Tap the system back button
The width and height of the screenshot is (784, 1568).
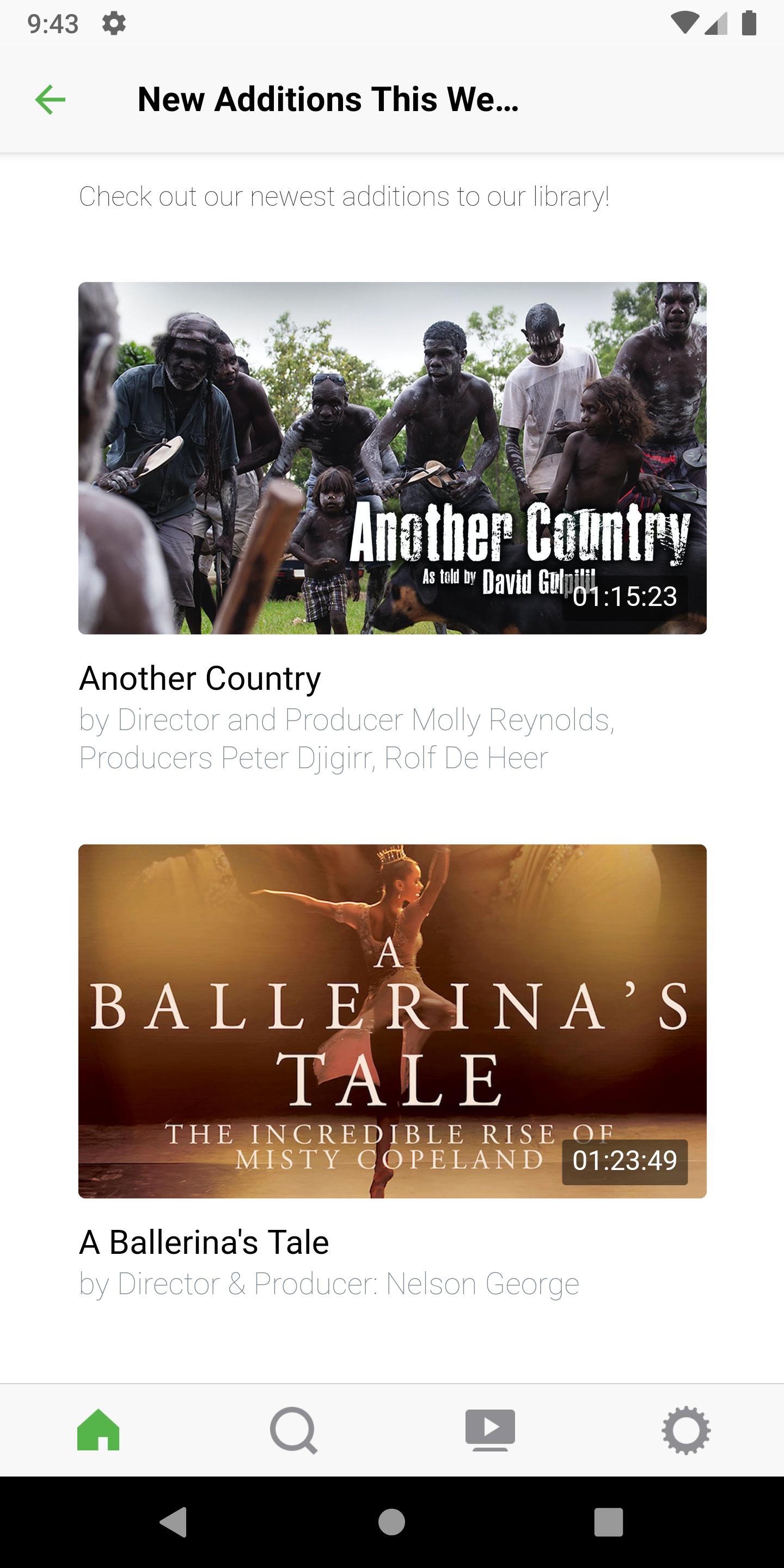(x=174, y=1522)
